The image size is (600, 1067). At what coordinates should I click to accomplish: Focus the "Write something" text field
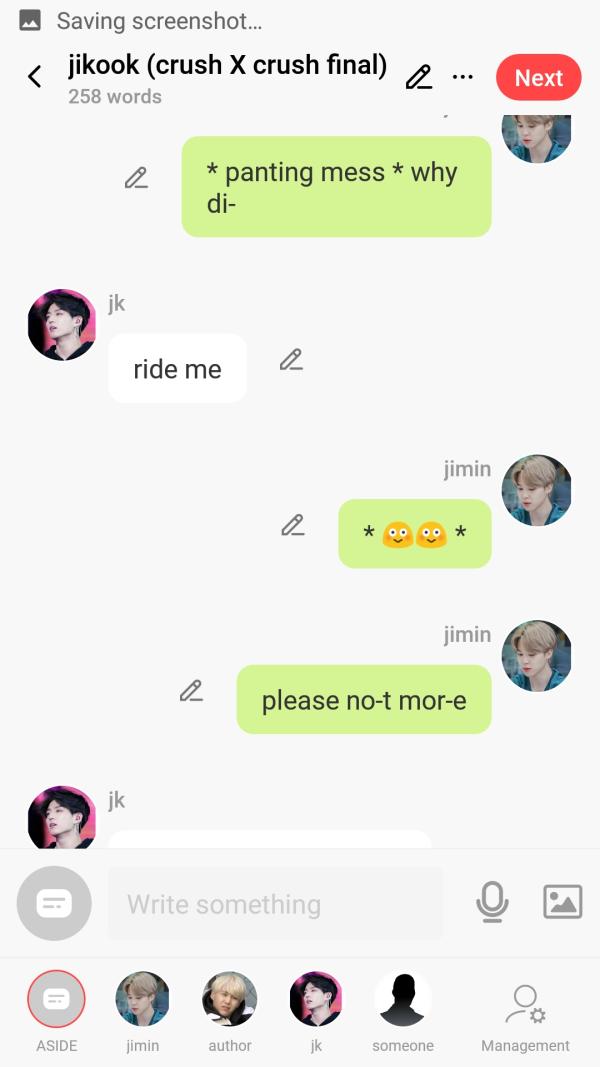(275, 904)
